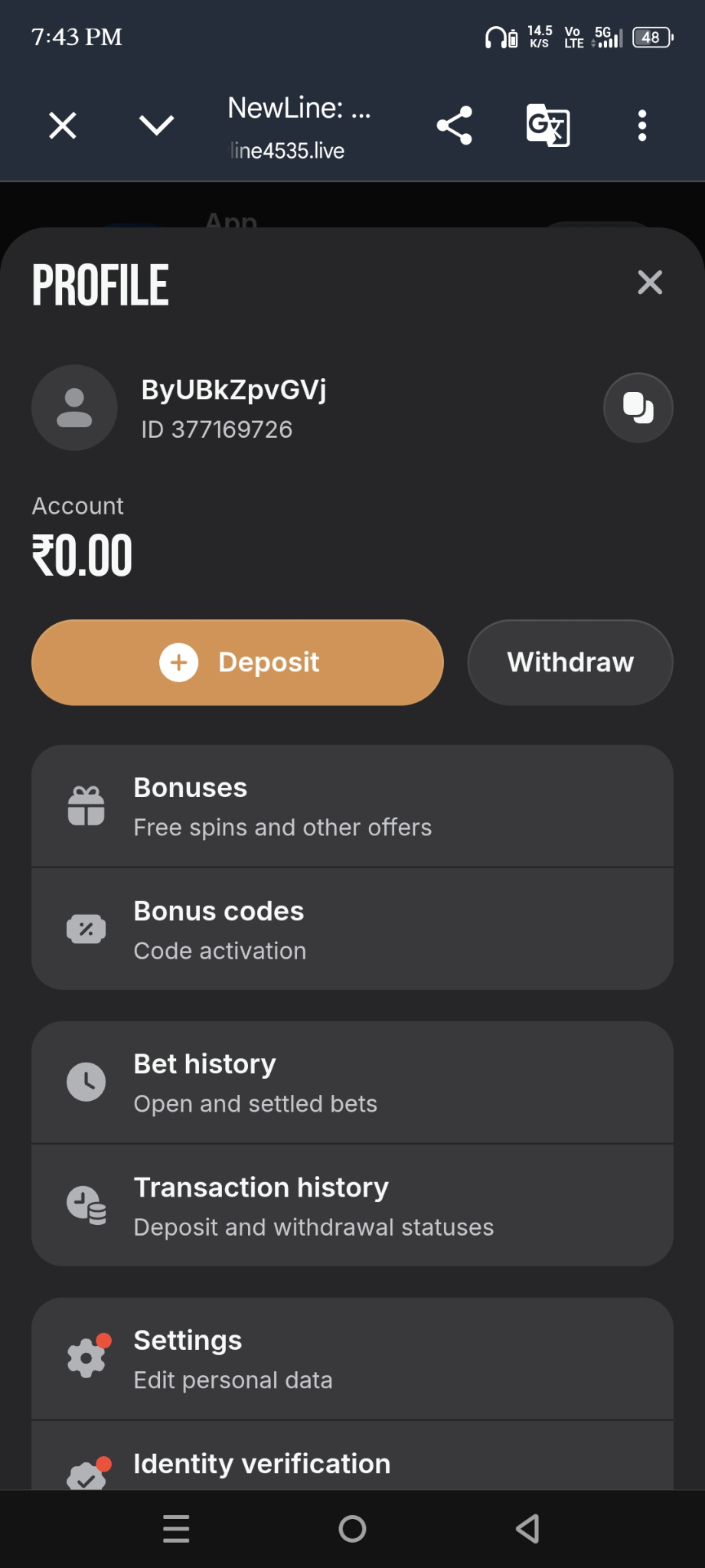705x1568 pixels.
Task: Tap the Deposit button
Action: 237,662
